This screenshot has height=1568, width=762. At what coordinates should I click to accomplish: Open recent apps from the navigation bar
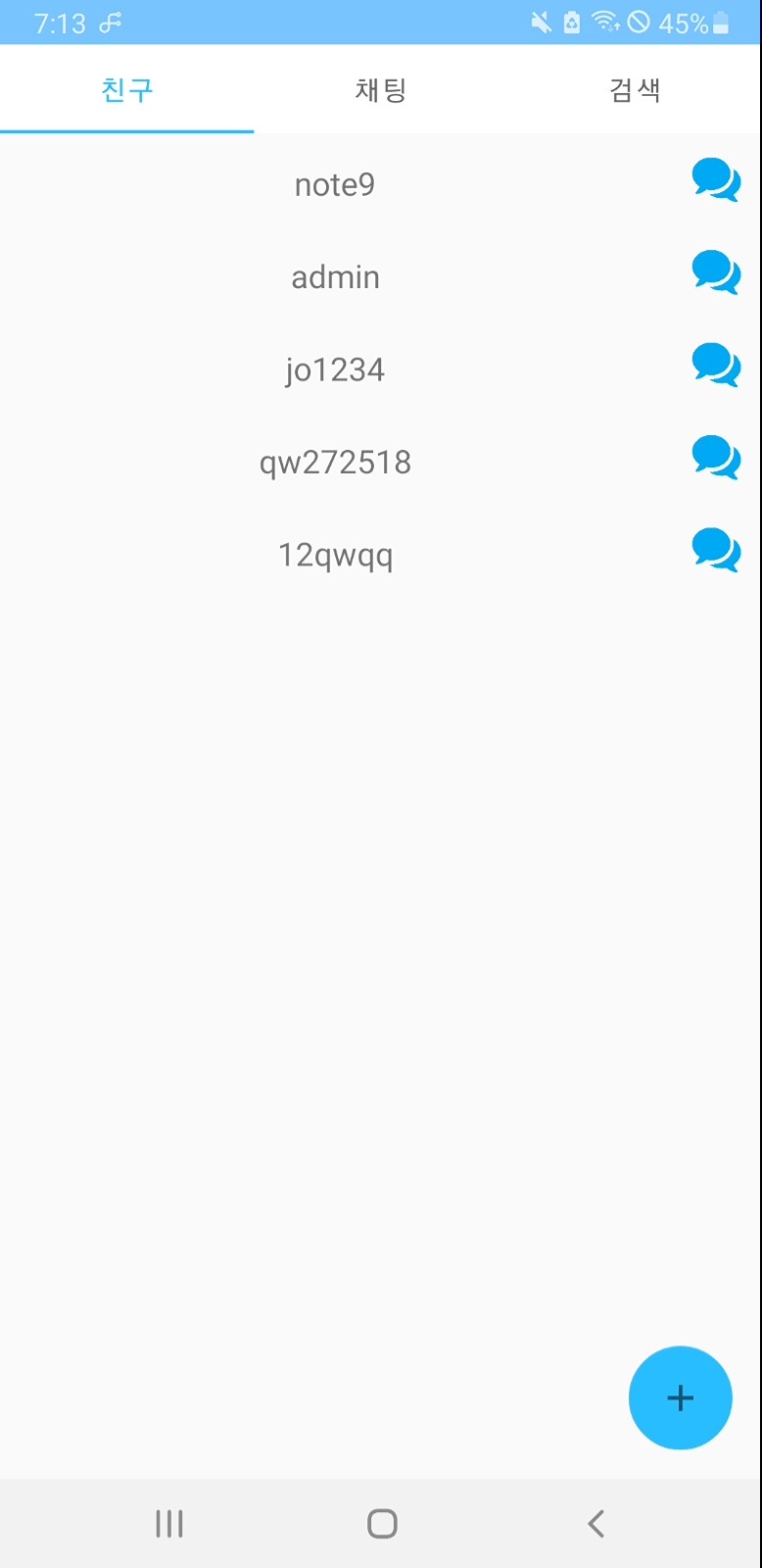(x=168, y=1524)
